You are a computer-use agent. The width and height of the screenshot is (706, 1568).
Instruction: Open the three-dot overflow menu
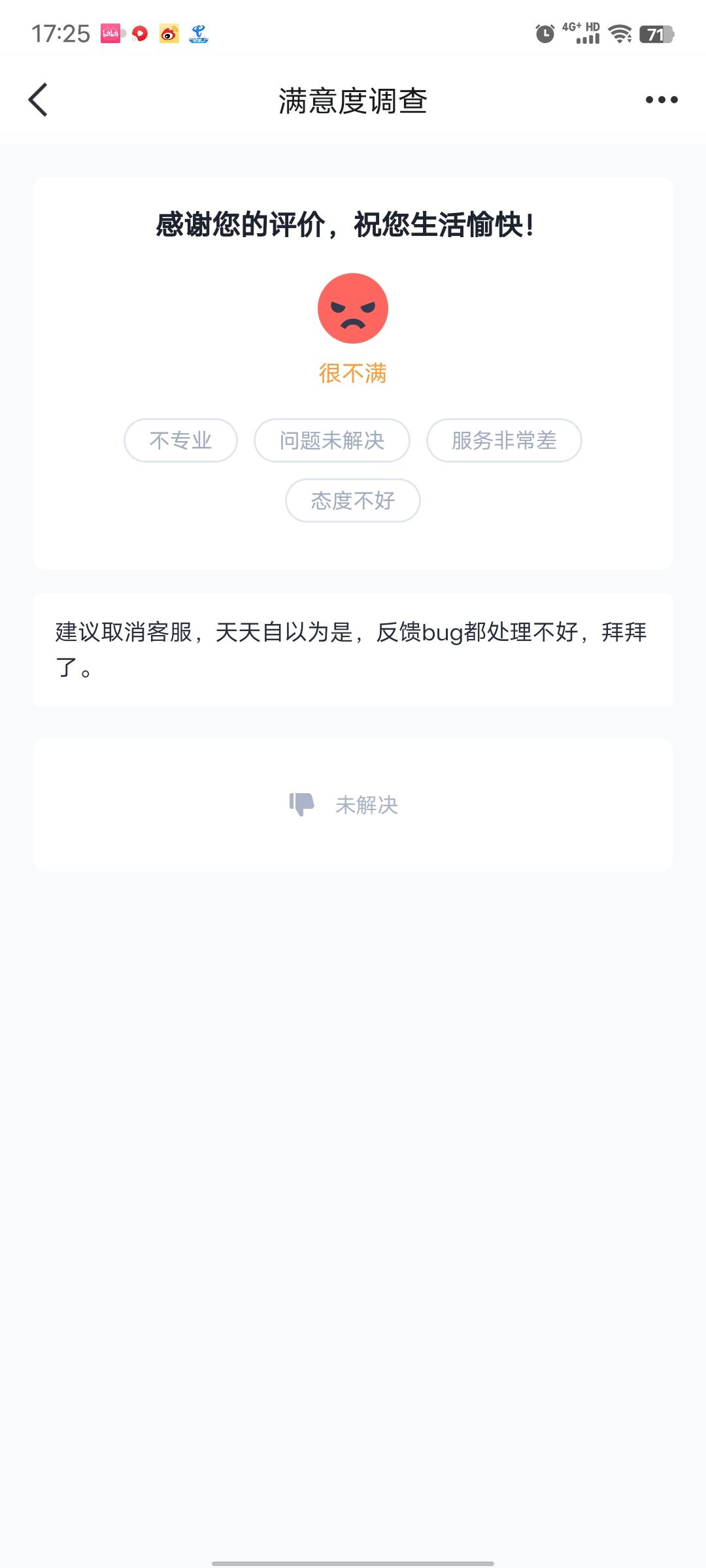coord(662,100)
